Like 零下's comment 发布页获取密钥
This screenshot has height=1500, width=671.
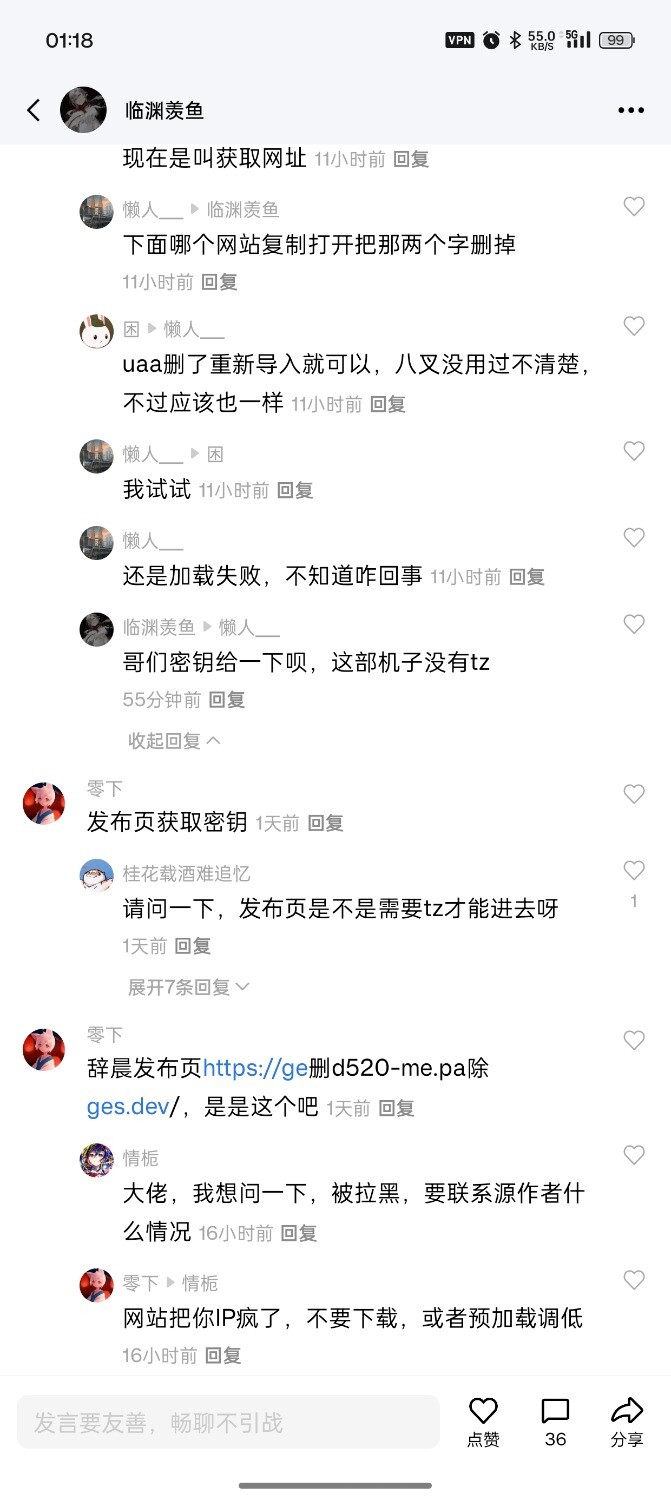pyautogui.click(x=634, y=794)
